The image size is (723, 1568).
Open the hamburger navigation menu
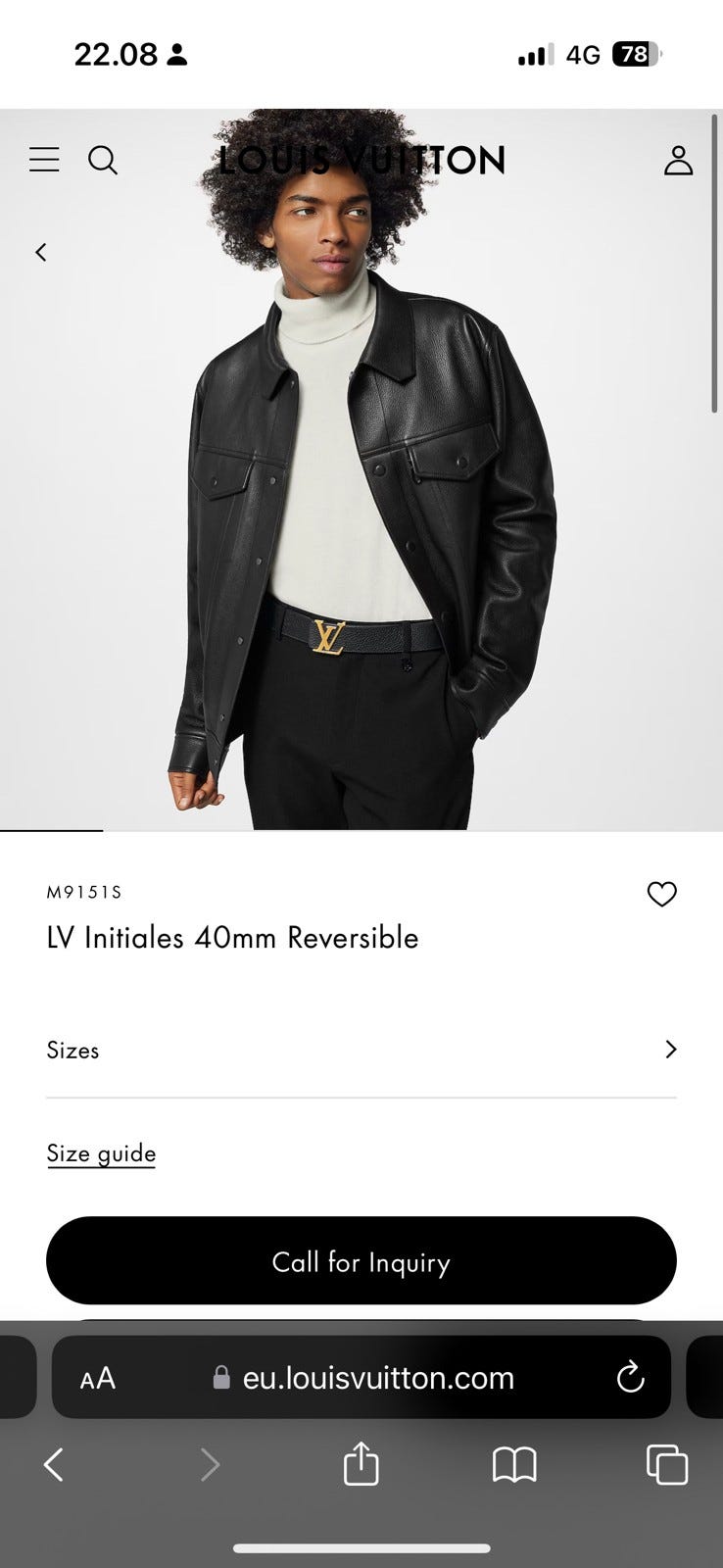(44, 160)
